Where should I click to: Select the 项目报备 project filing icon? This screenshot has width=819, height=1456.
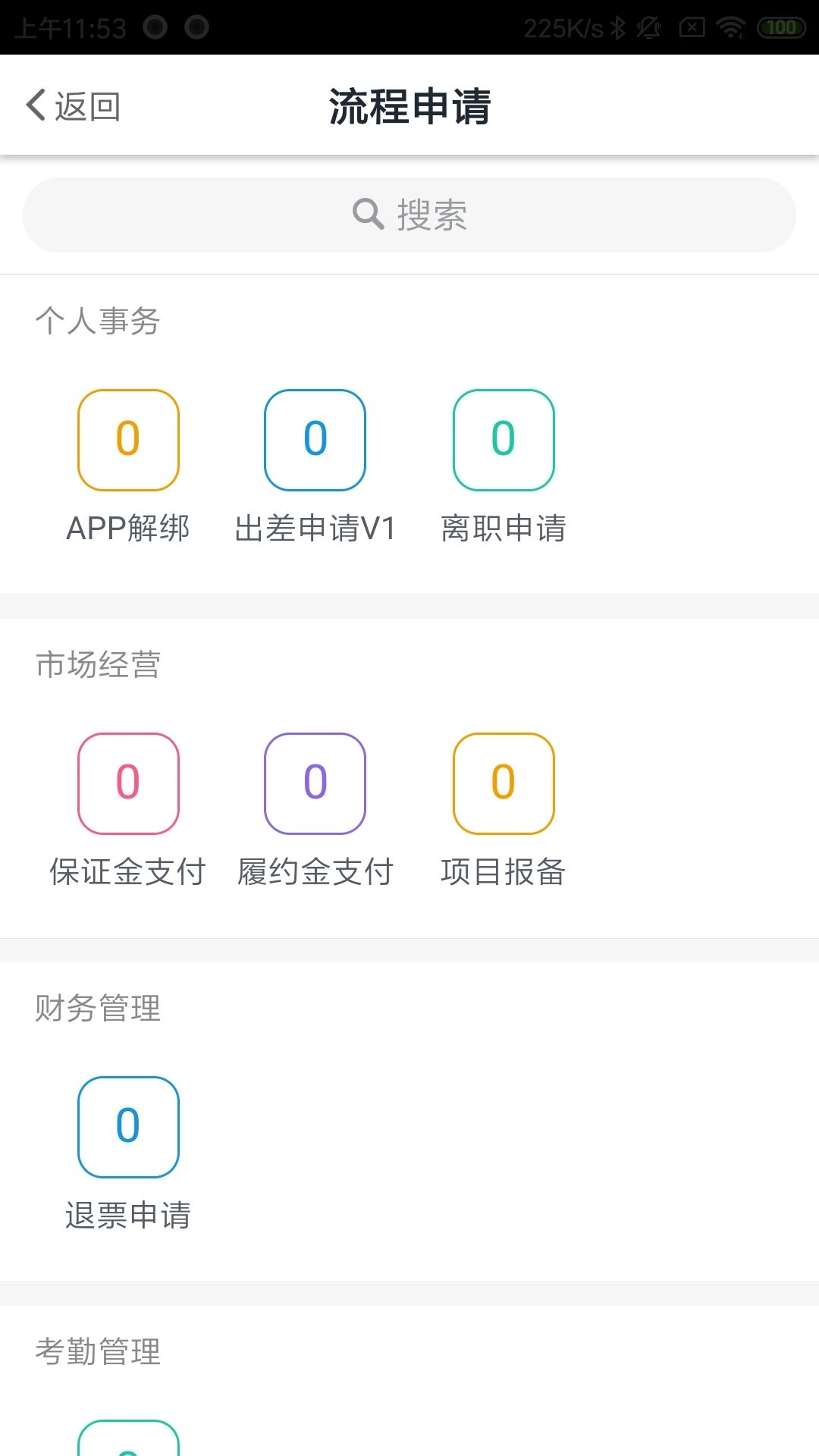503,783
